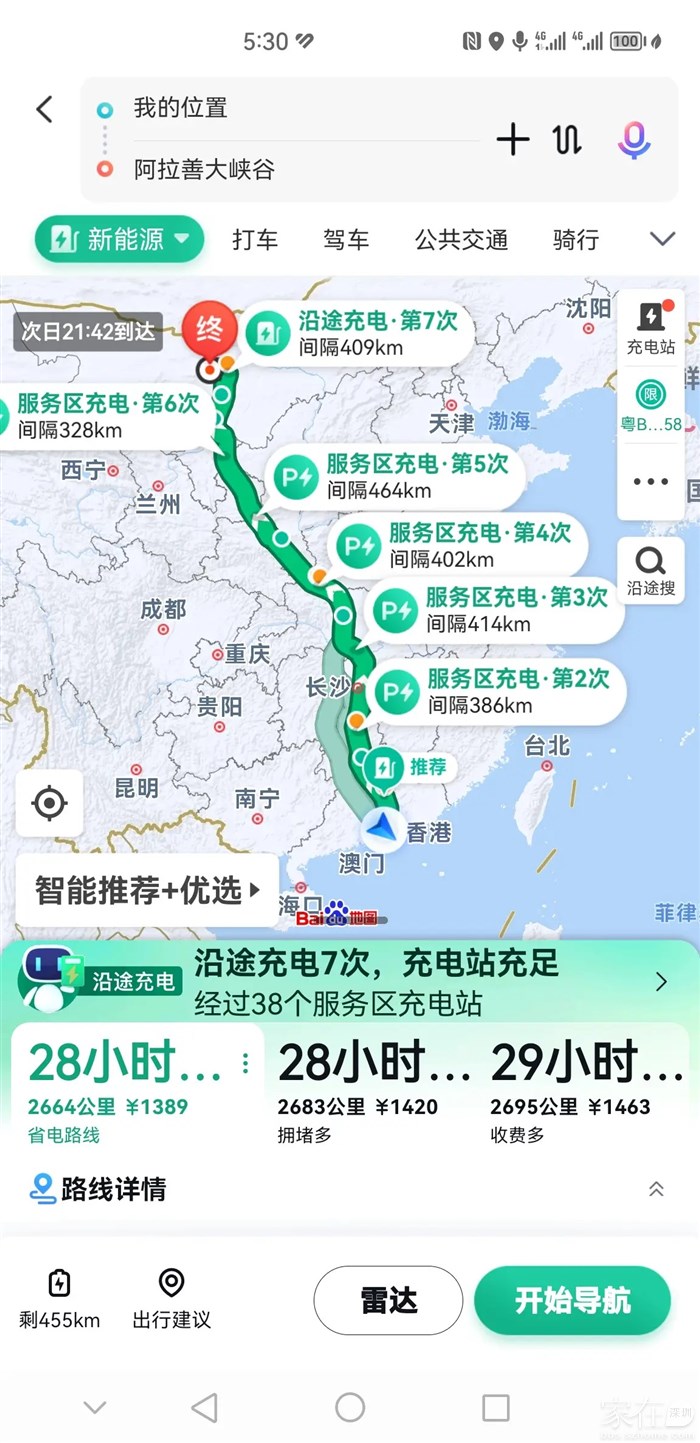Screen dimensions: 700x1443
Task: Open 智能推荐+优选 route preferences
Action: point(147,889)
